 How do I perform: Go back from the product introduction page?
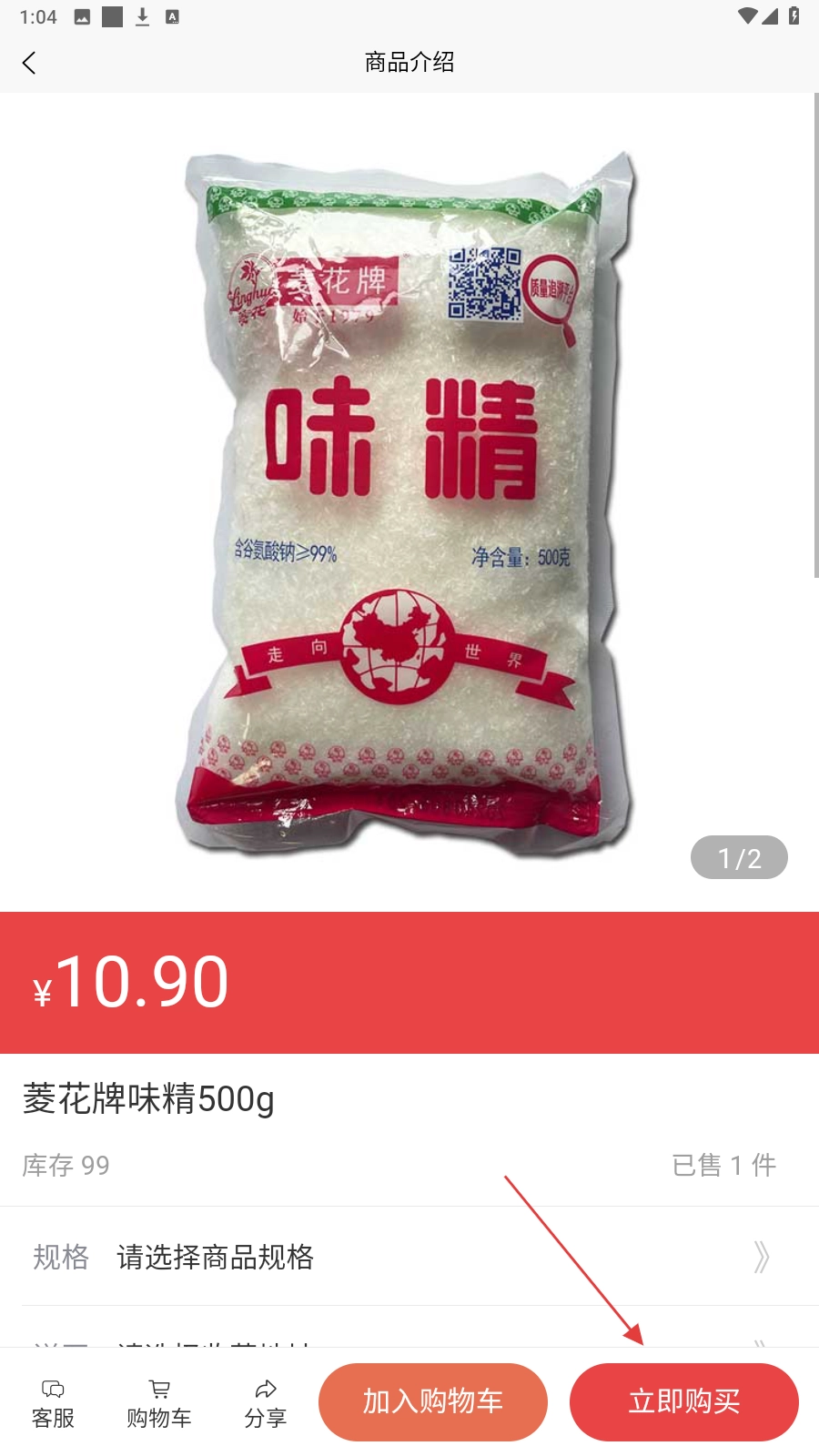pos(29,63)
